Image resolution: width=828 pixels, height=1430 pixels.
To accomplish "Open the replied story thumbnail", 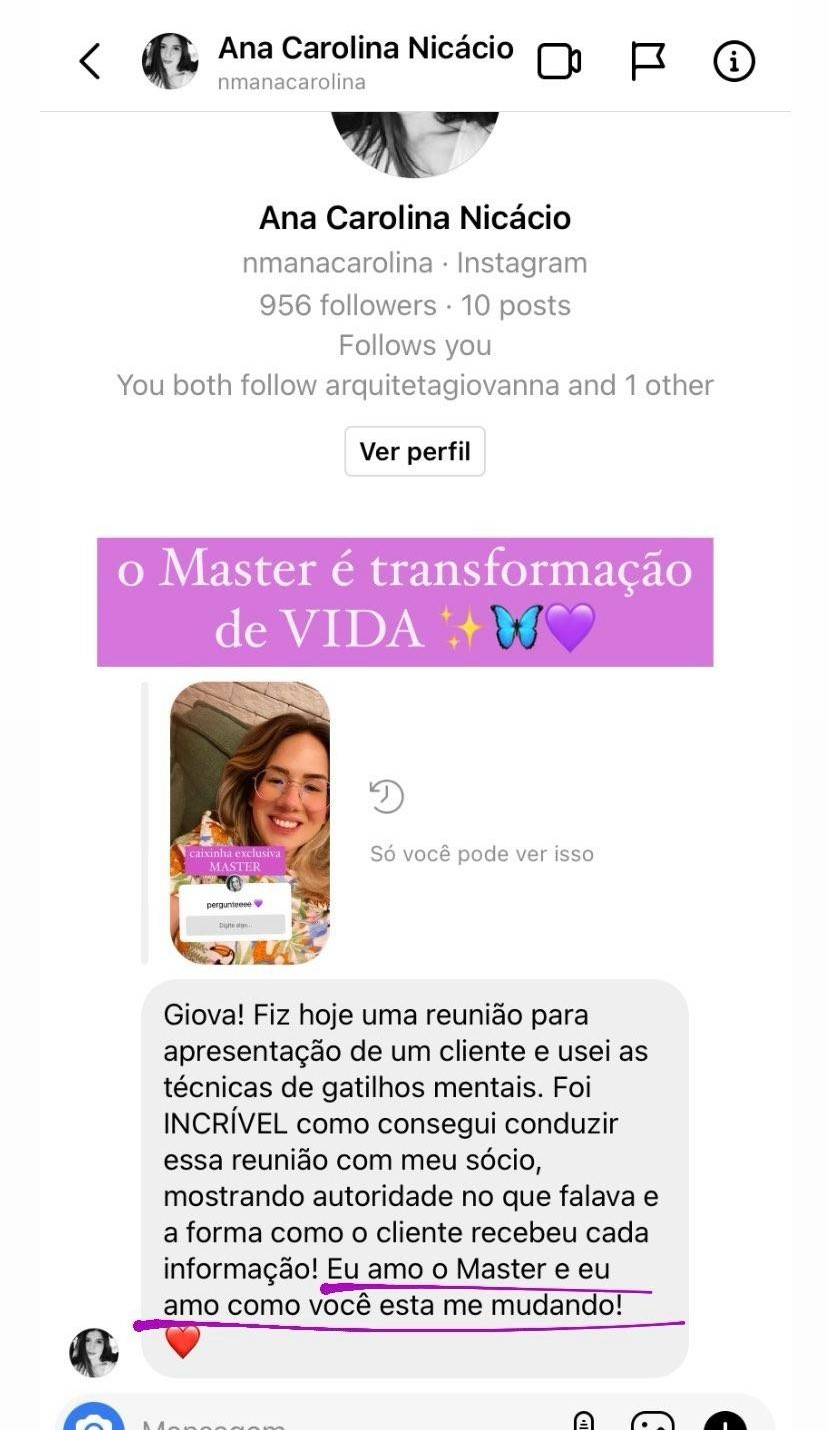I will (x=250, y=823).
